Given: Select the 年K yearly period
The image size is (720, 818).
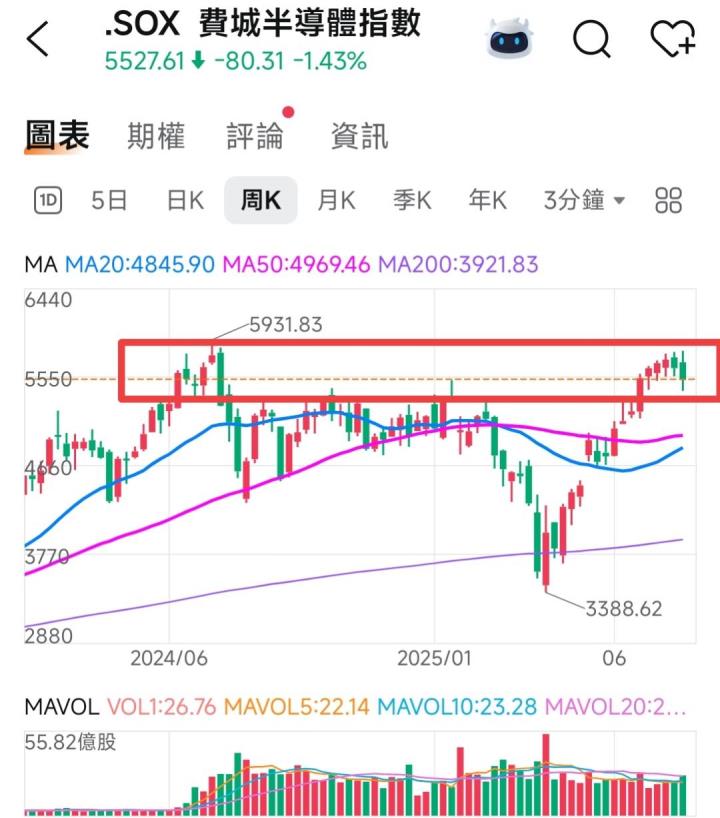Looking at the screenshot, I should coord(487,200).
